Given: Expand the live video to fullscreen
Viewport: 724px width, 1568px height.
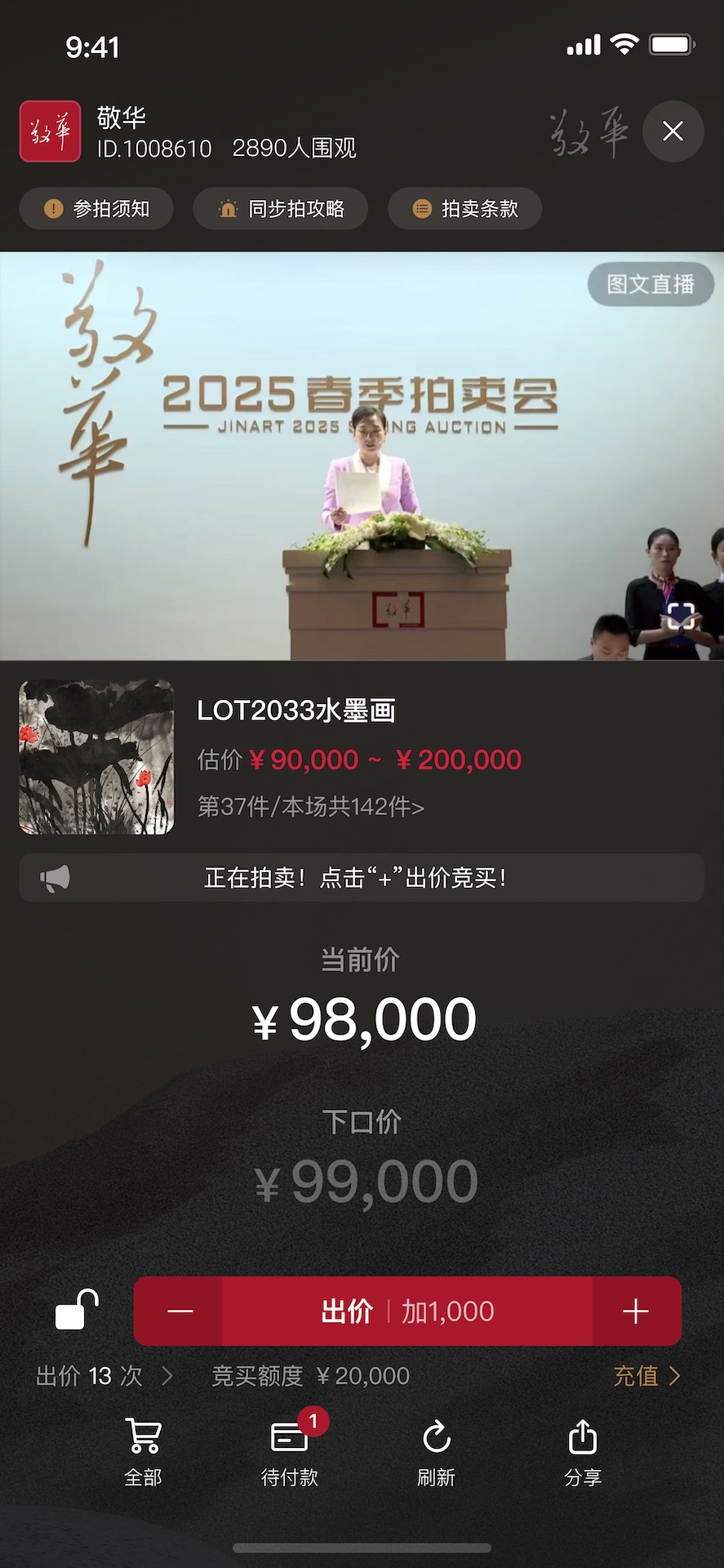Looking at the screenshot, I should tap(681, 616).
